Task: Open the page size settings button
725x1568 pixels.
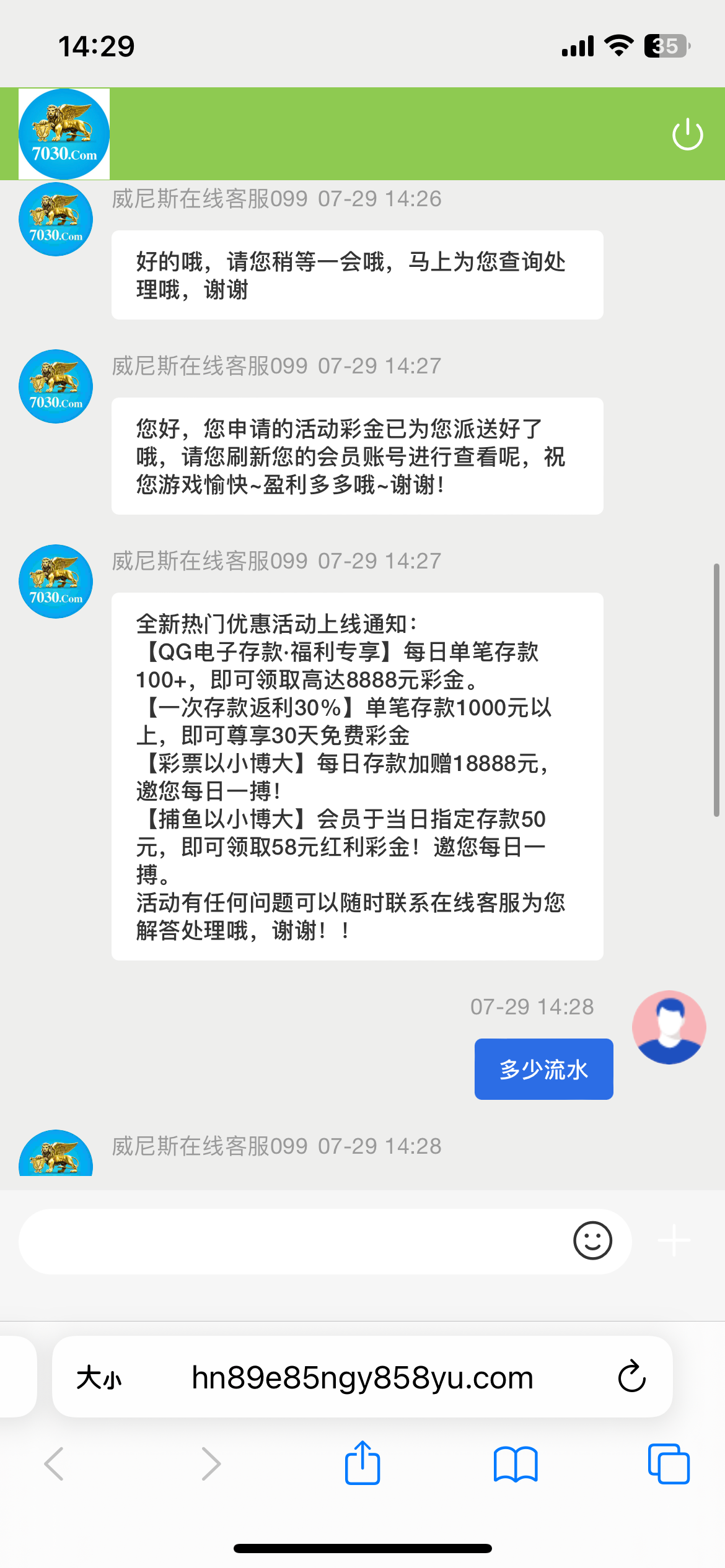Action: click(x=99, y=1378)
